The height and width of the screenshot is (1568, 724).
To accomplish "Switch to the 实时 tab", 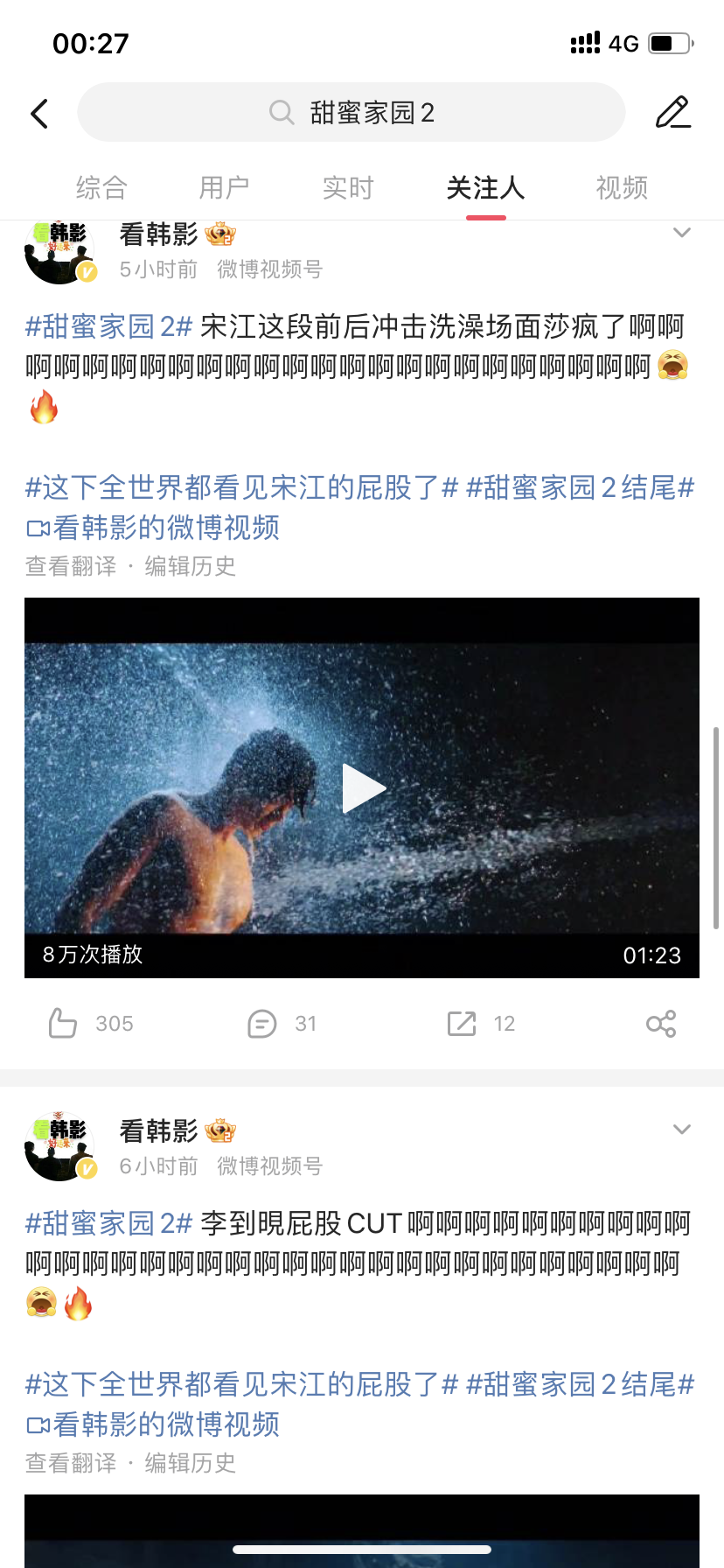I will pyautogui.click(x=348, y=187).
